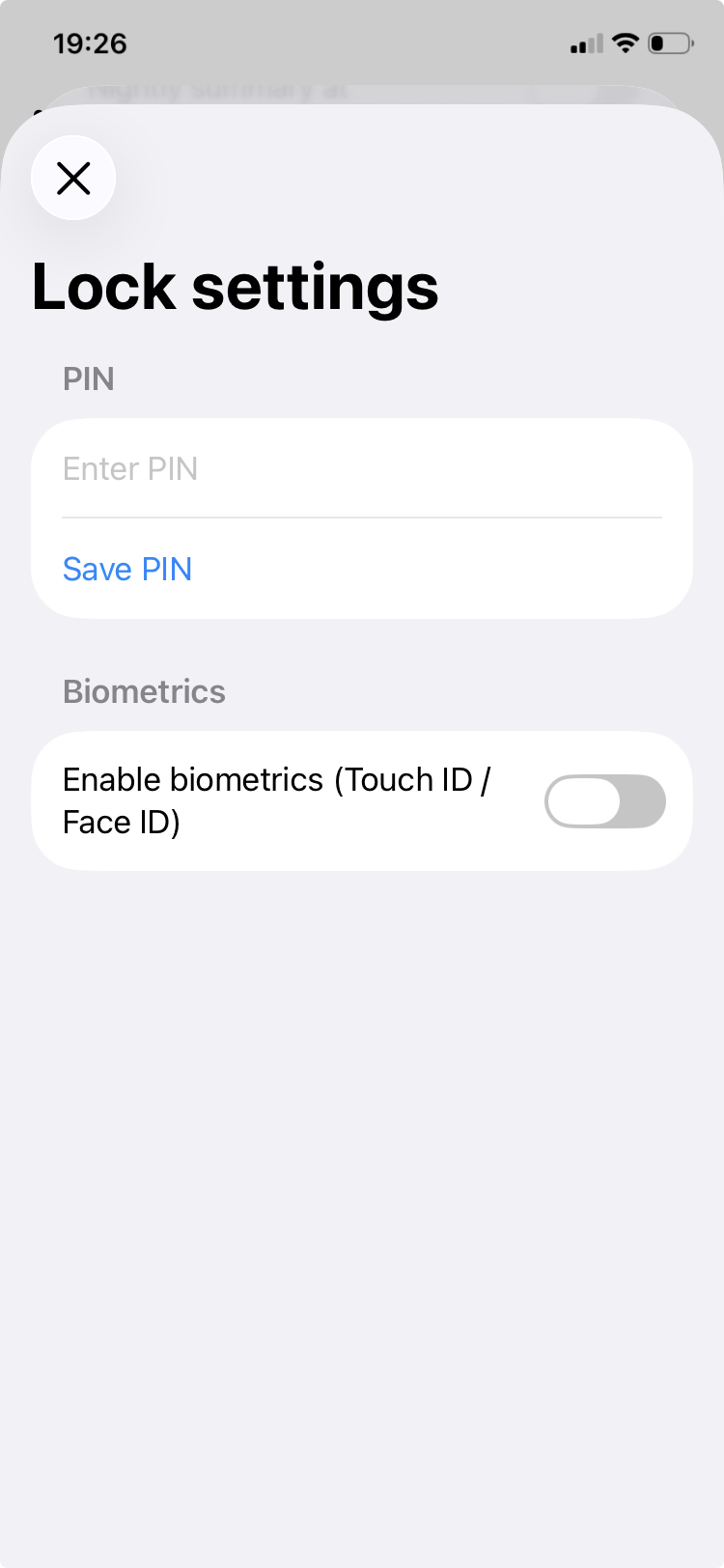Tap the Biometrics section header
Screen dimensions: 724x1568
click(144, 691)
